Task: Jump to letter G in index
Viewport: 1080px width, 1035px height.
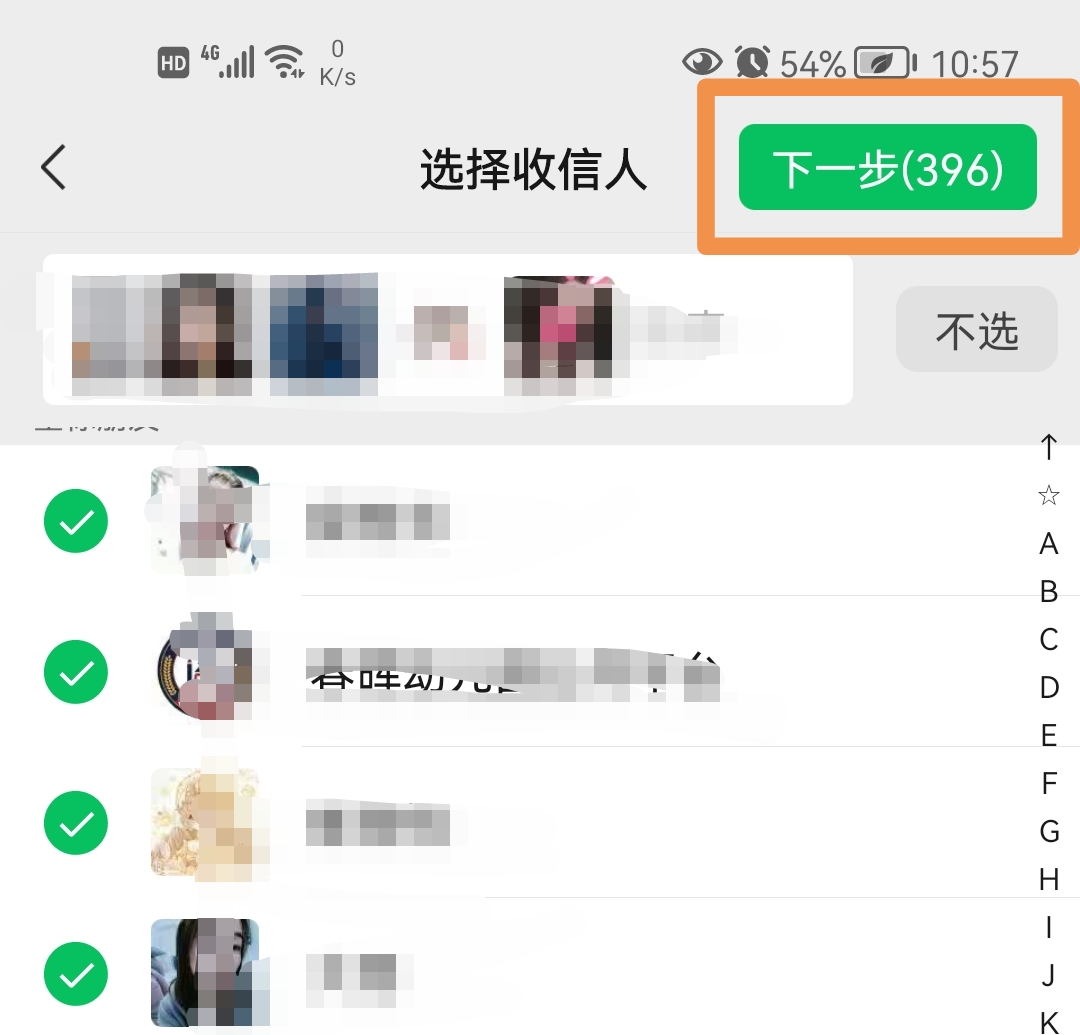Action: point(1048,831)
